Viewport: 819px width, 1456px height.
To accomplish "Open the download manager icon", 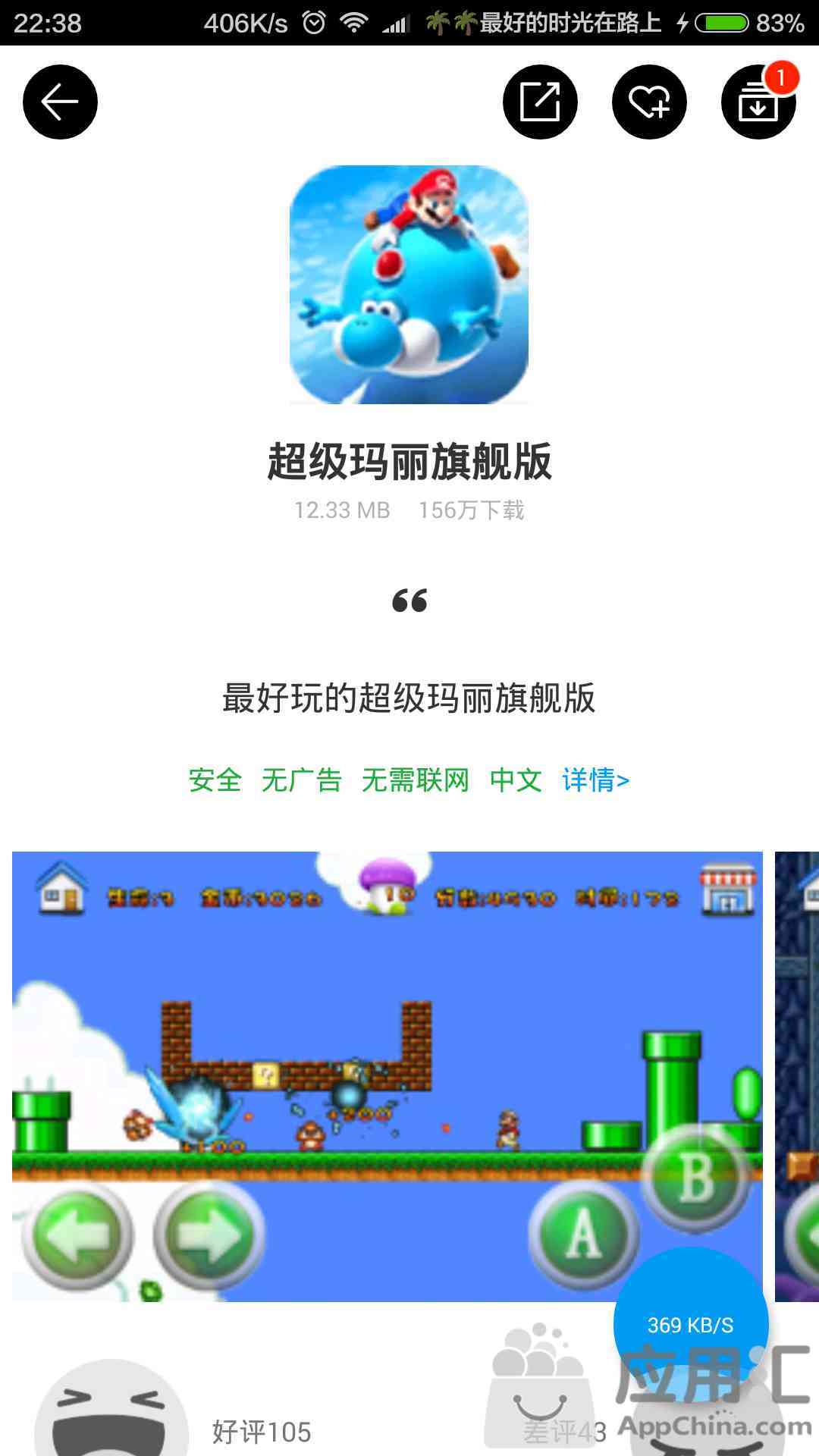I will tap(758, 102).
